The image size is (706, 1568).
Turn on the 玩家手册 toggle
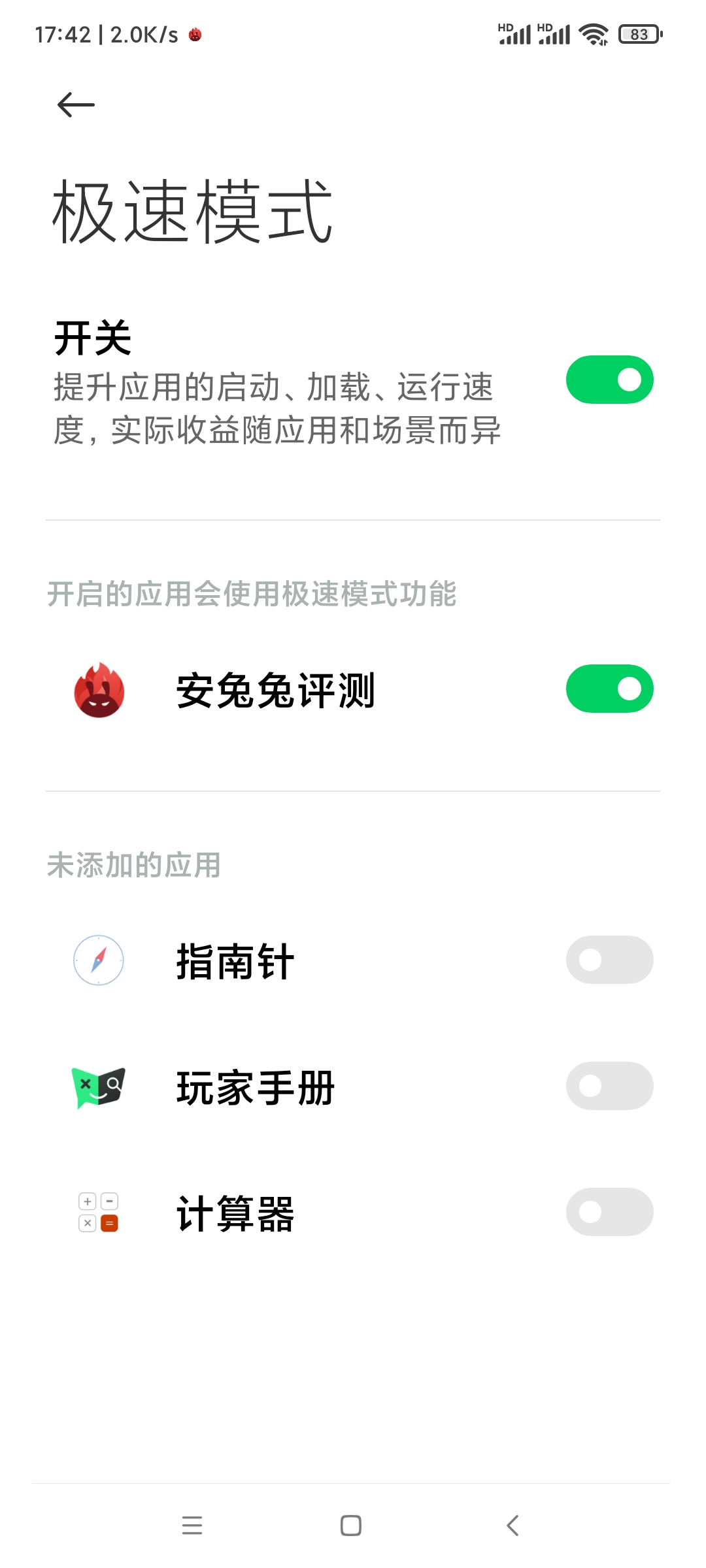pyautogui.click(x=609, y=1086)
